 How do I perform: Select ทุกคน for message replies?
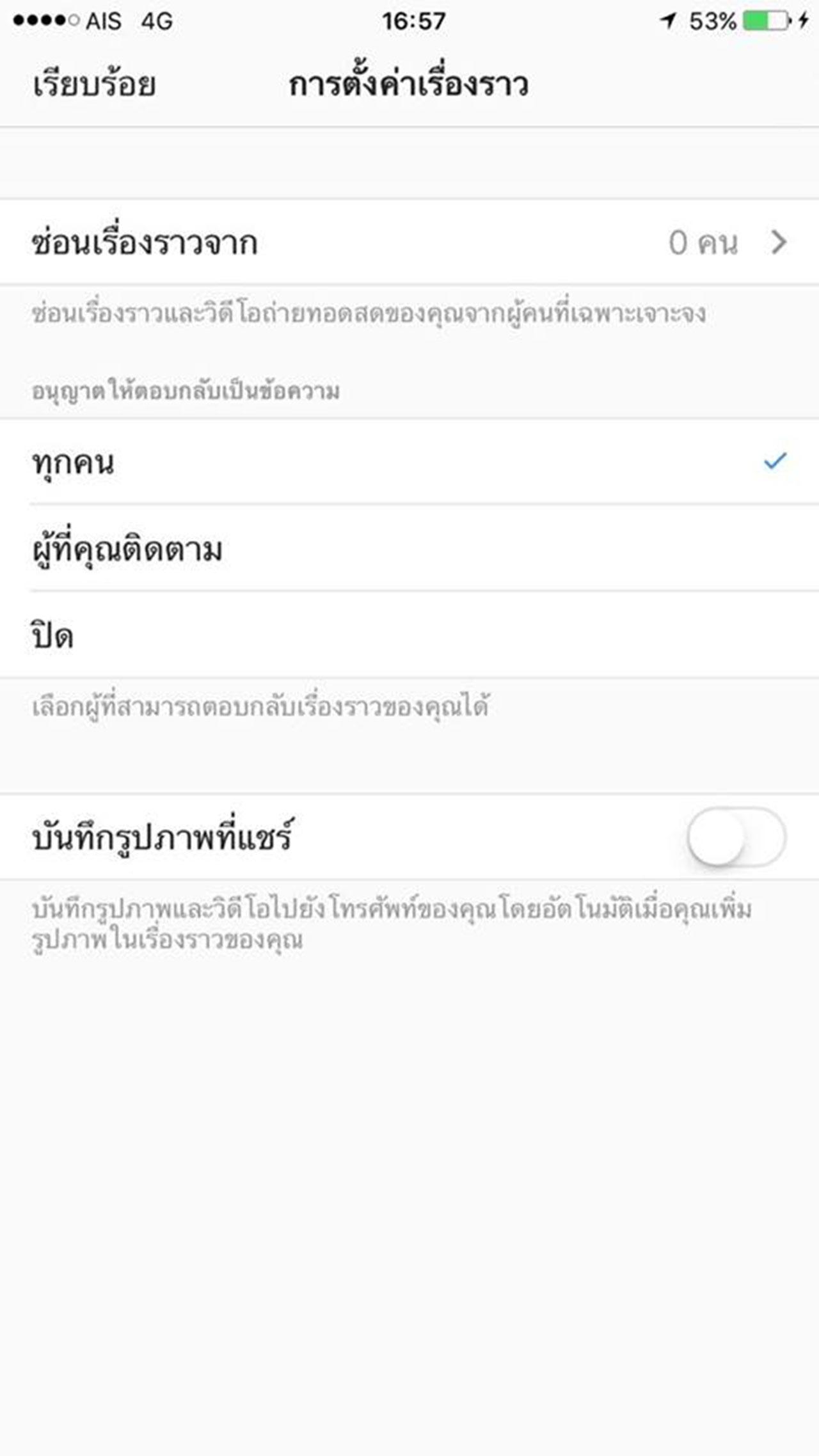(409, 462)
